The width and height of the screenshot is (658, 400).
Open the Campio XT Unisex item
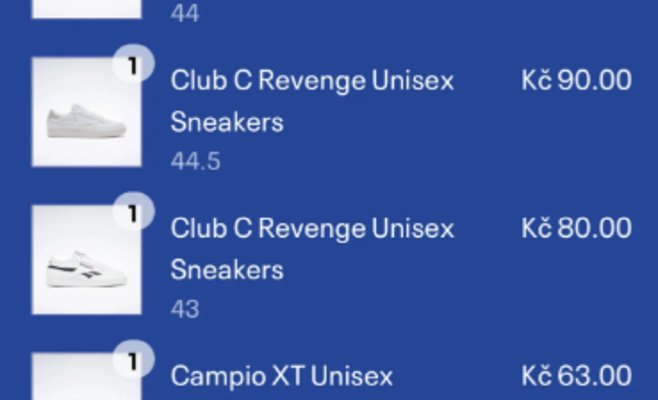(282, 377)
